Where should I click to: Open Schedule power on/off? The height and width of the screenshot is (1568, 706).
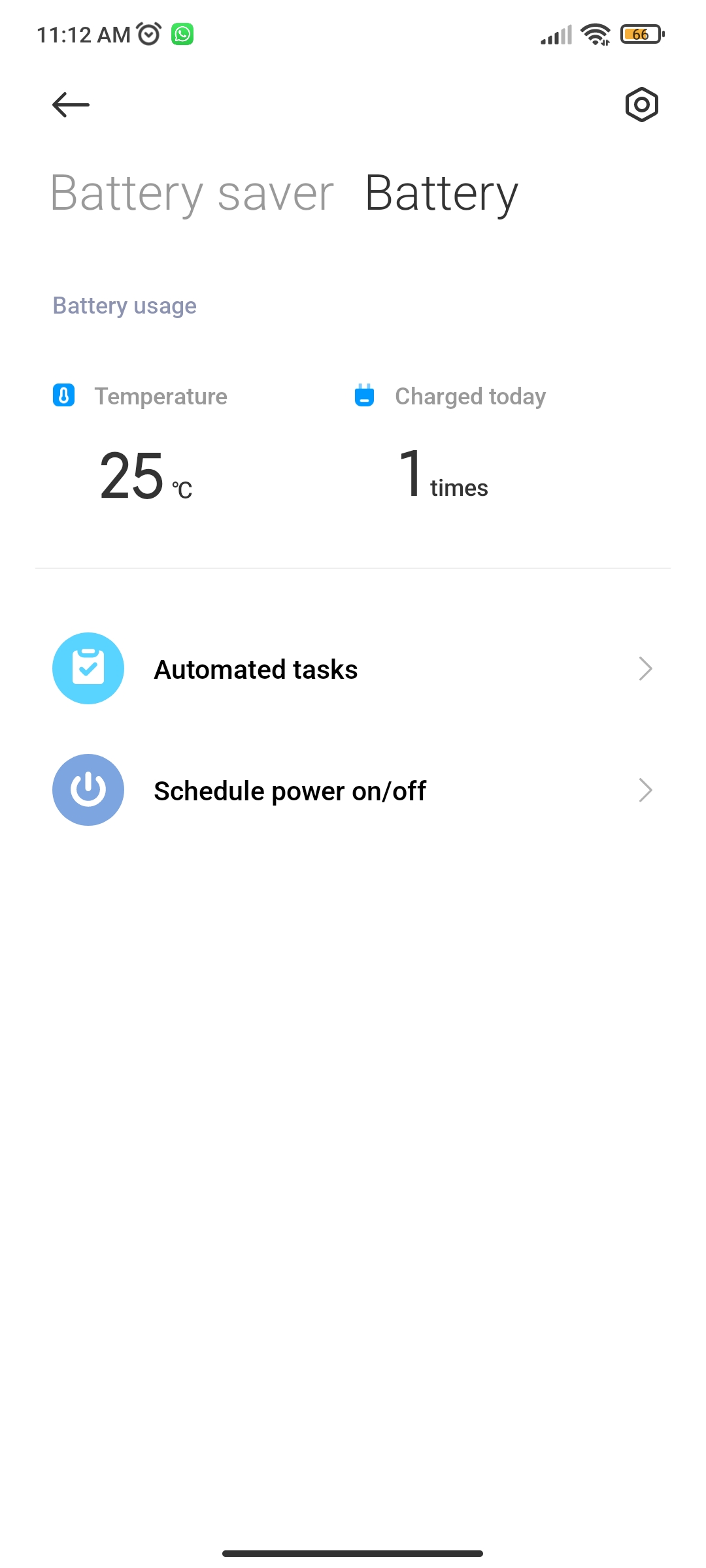[x=353, y=790]
